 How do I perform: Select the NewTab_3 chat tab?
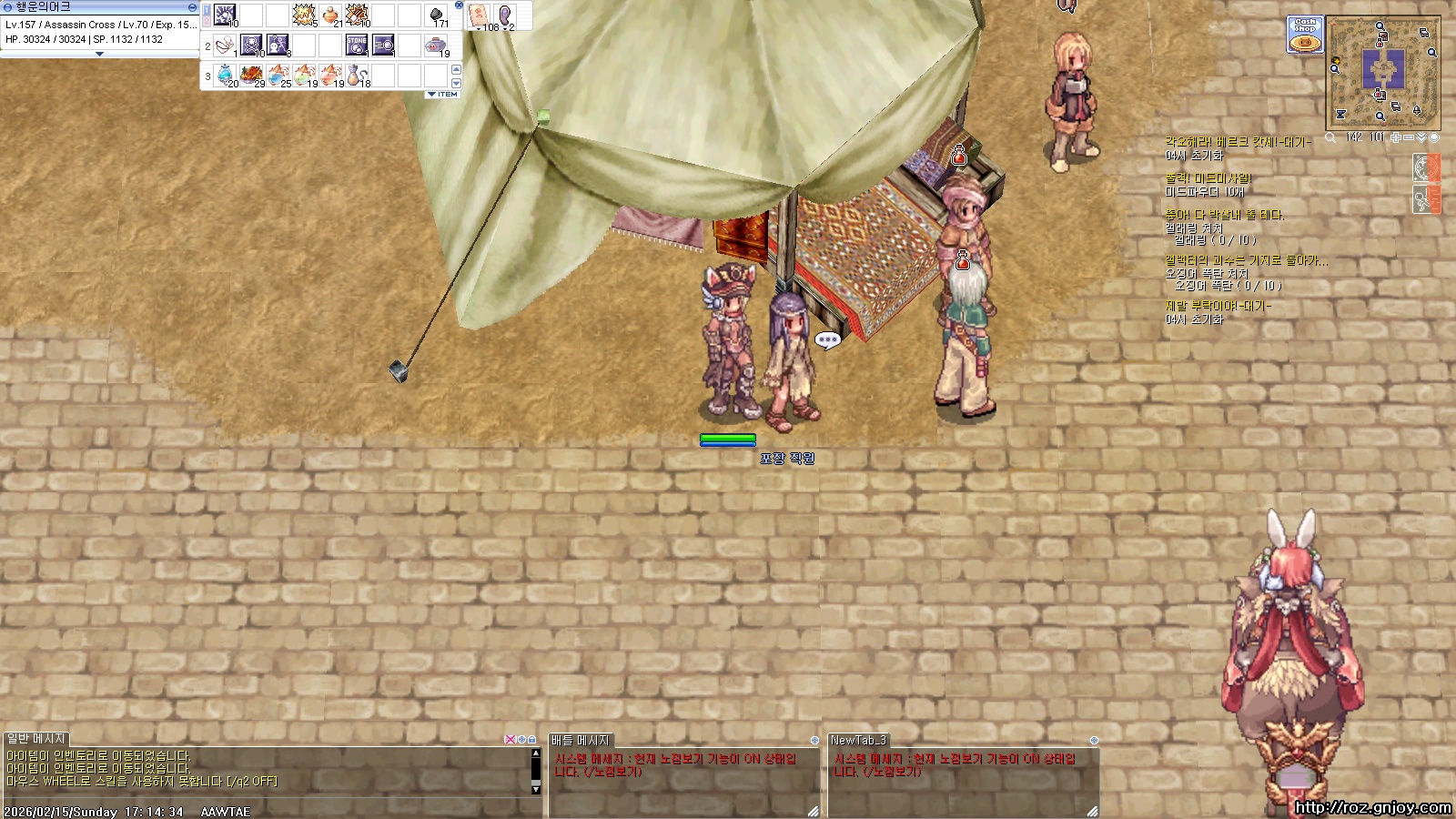coord(857,740)
